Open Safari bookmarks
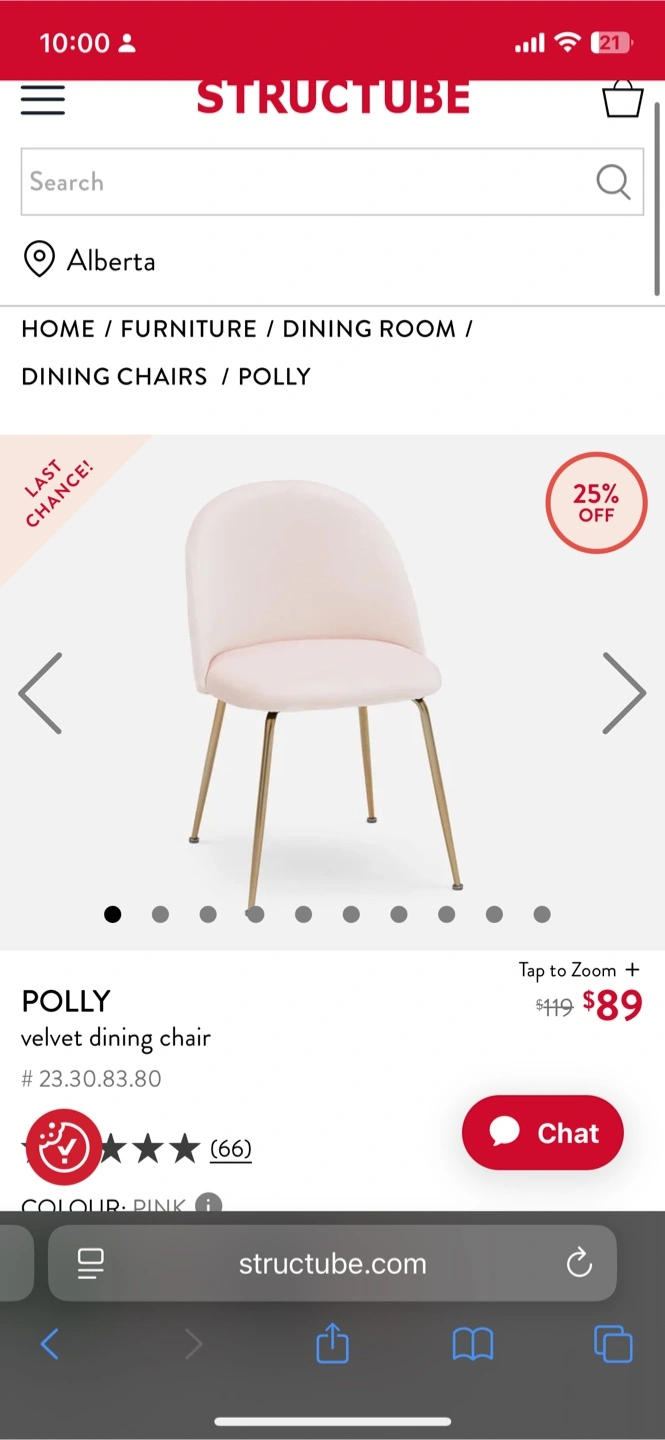Image resolution: width=665 pixels, height=1440 pixels. tap(473, 1344)
